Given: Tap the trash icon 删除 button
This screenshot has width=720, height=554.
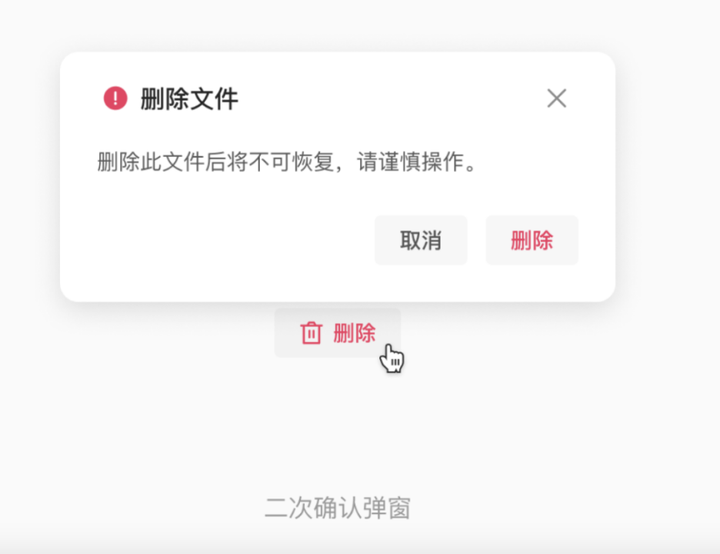Looking at the screenshot, I should point(338,333).
